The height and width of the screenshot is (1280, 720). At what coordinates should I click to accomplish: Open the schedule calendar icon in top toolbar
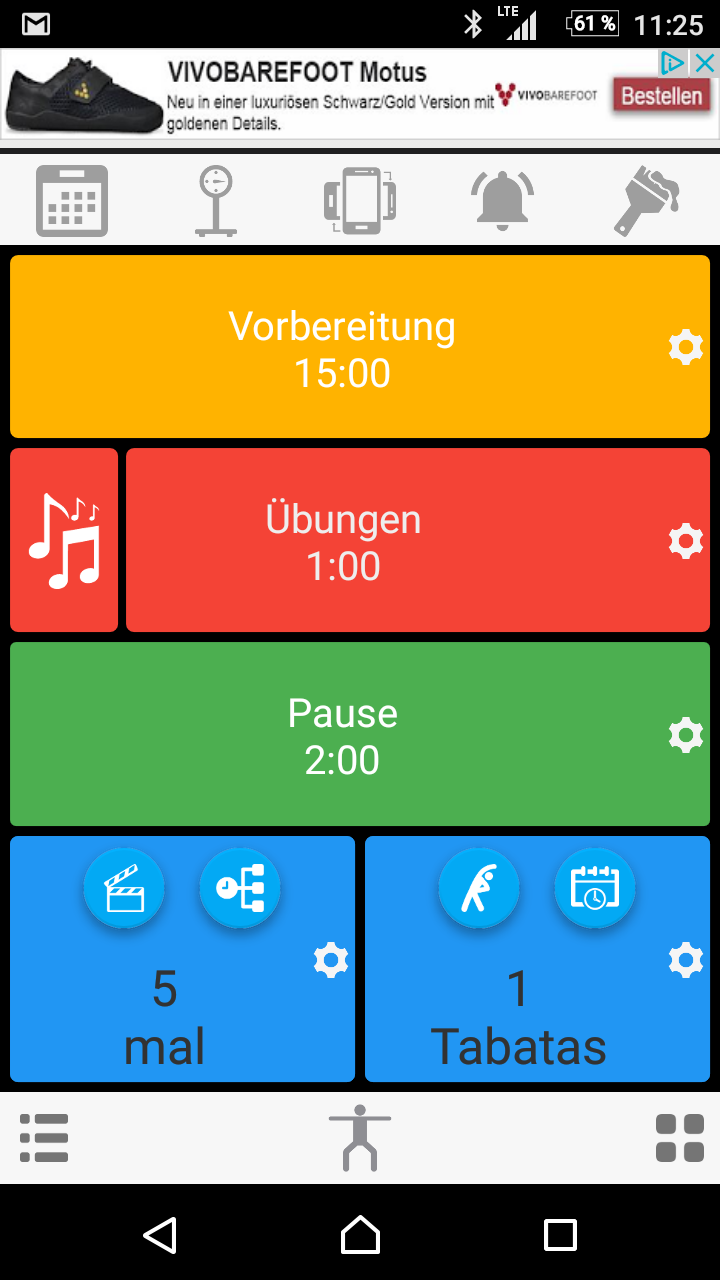[x=71, y=199]
